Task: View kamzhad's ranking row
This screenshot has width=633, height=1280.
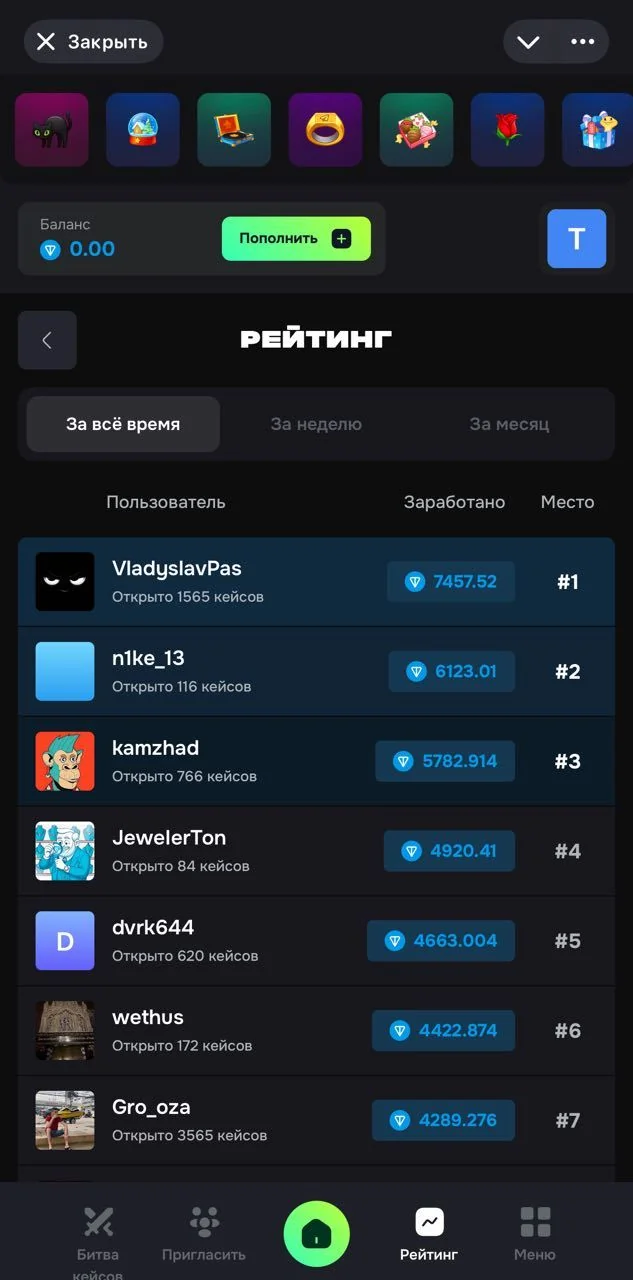Action: (316, 761)
